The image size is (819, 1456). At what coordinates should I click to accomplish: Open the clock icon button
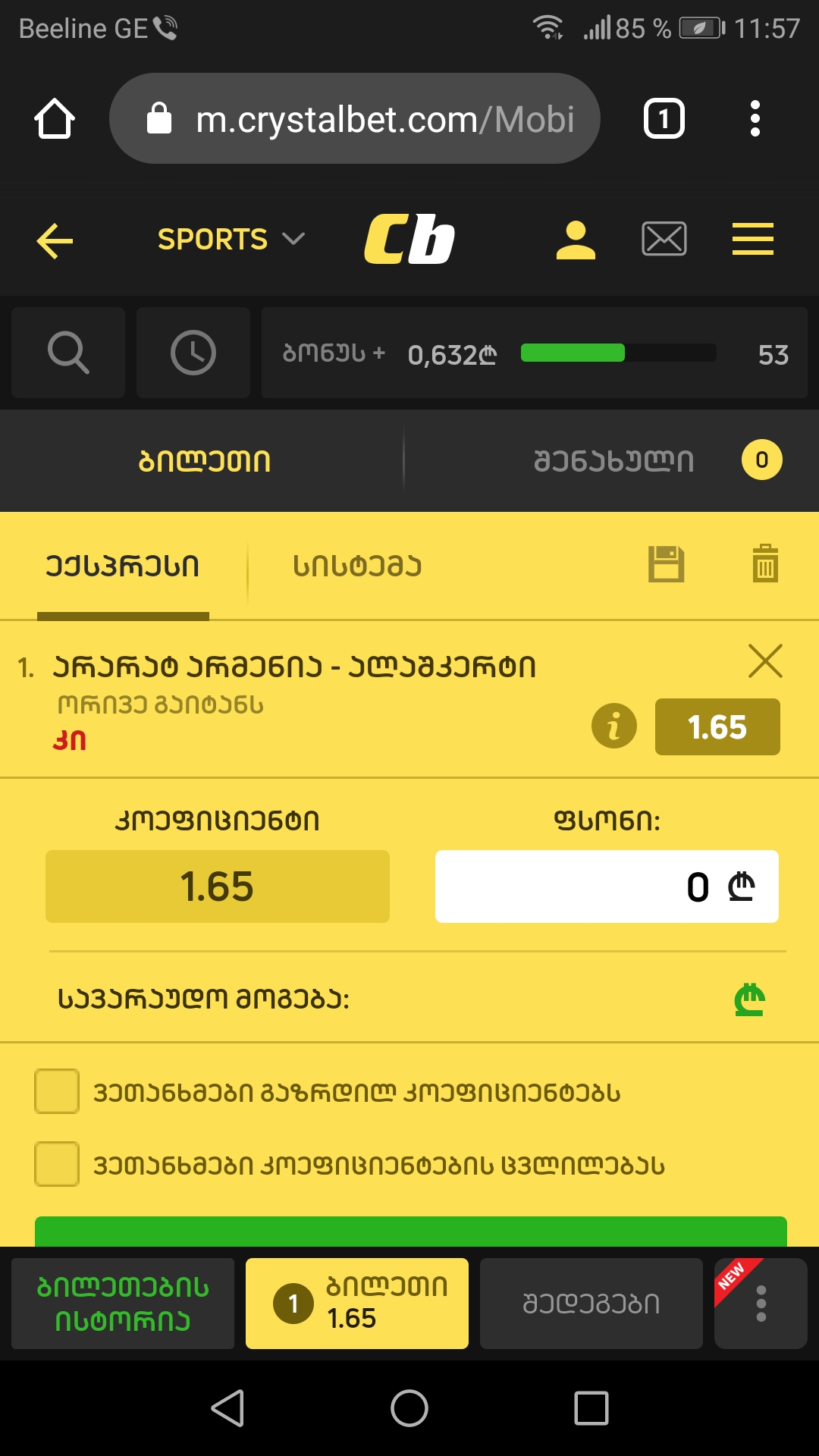pyautogui.click(x=193, y=353)
